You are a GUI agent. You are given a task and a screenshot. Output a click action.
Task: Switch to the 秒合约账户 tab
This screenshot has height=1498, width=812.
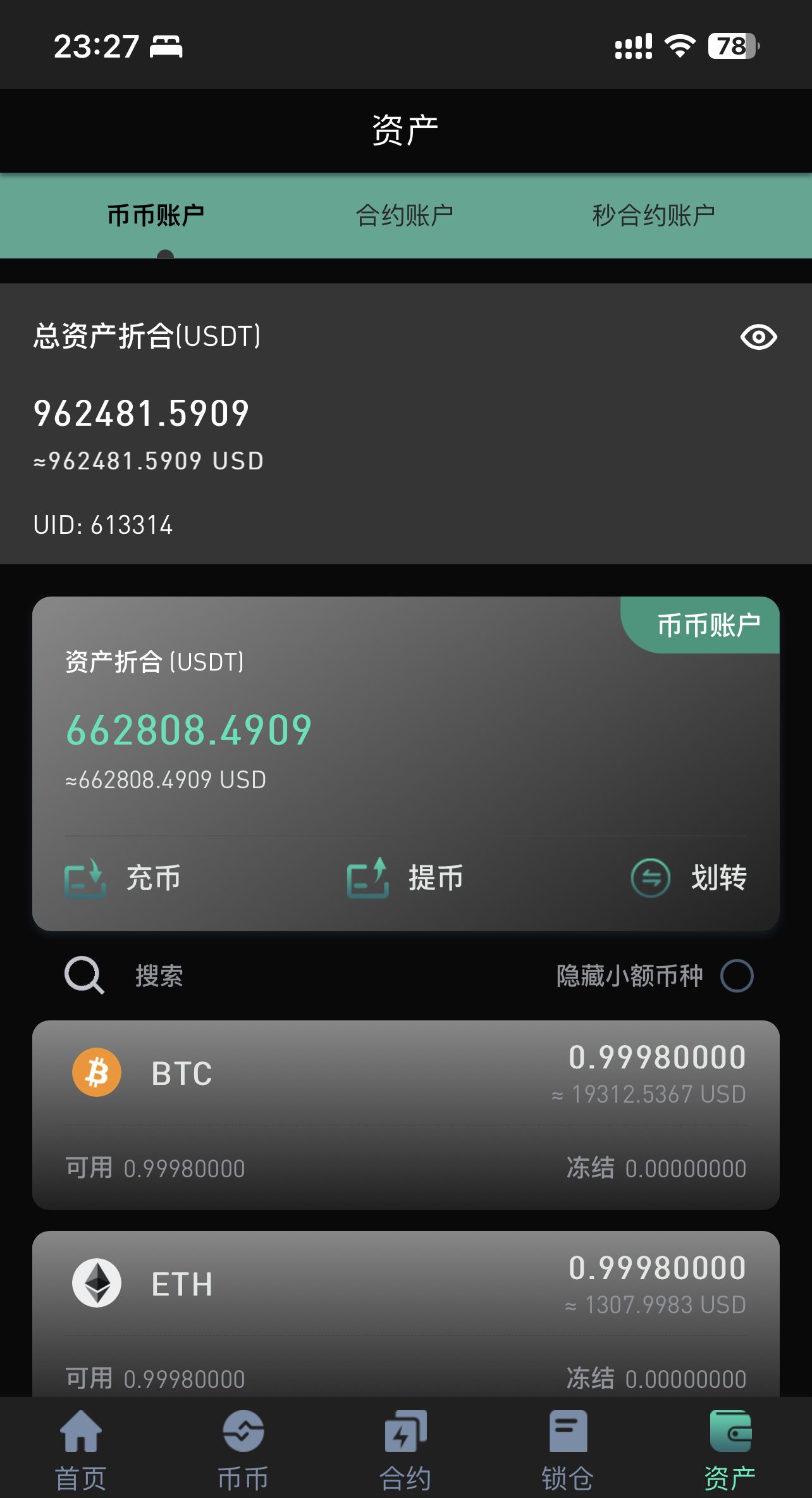(653, 216)
